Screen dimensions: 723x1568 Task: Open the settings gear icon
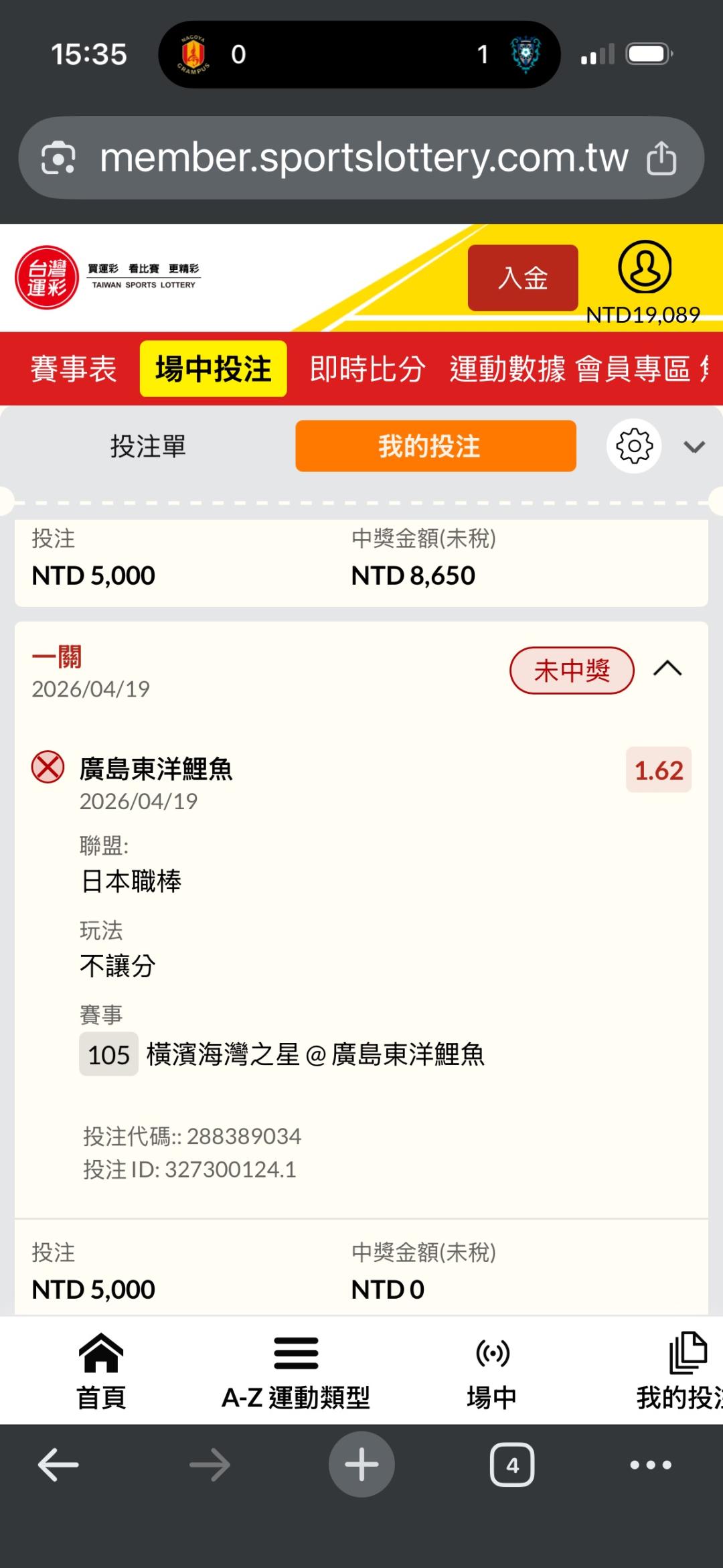tap(634, 446)
